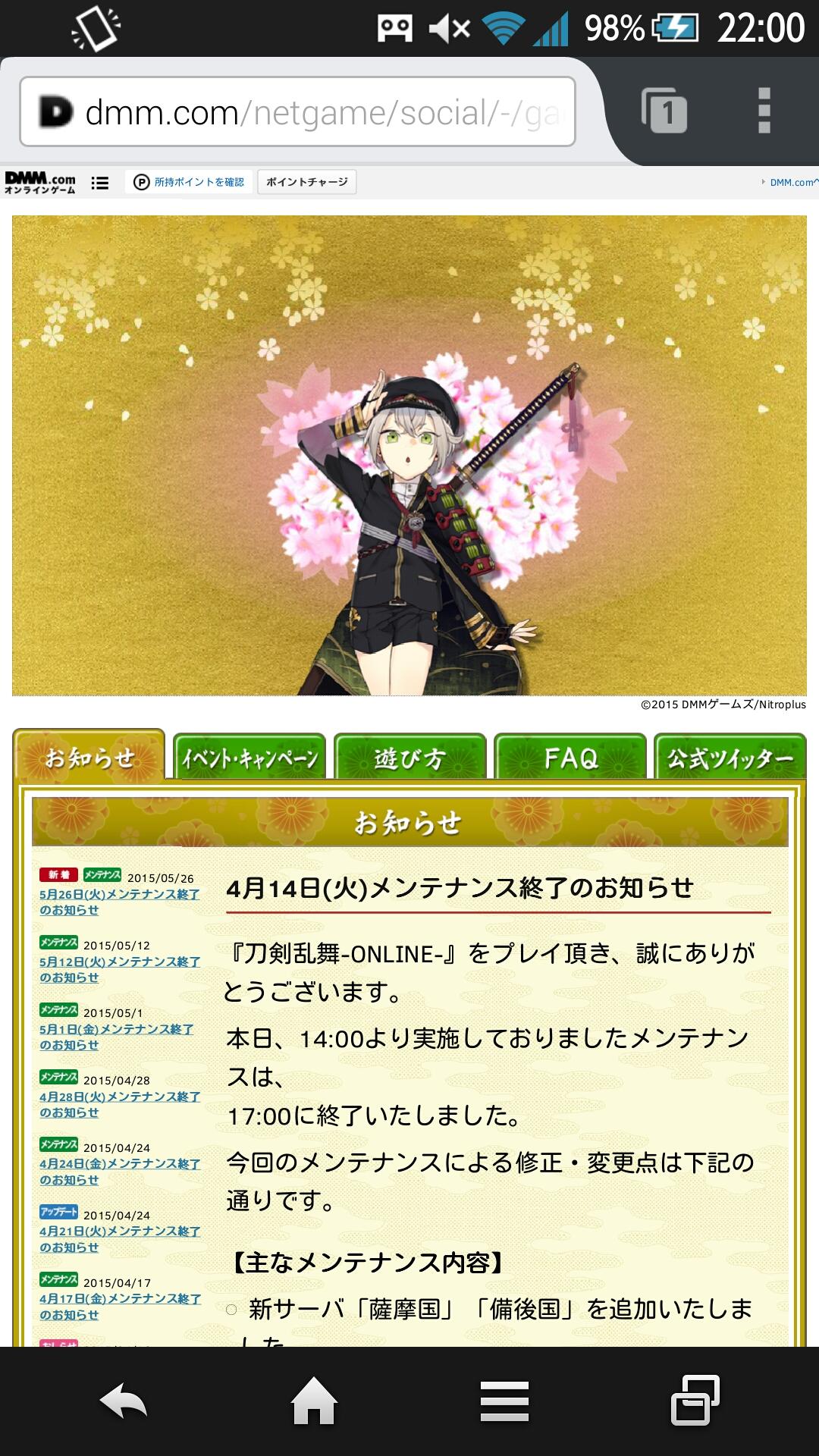Viewport: 819px width, 1456px height.
Task: Go back with the system back button
Action: [x=124, y=1401]
